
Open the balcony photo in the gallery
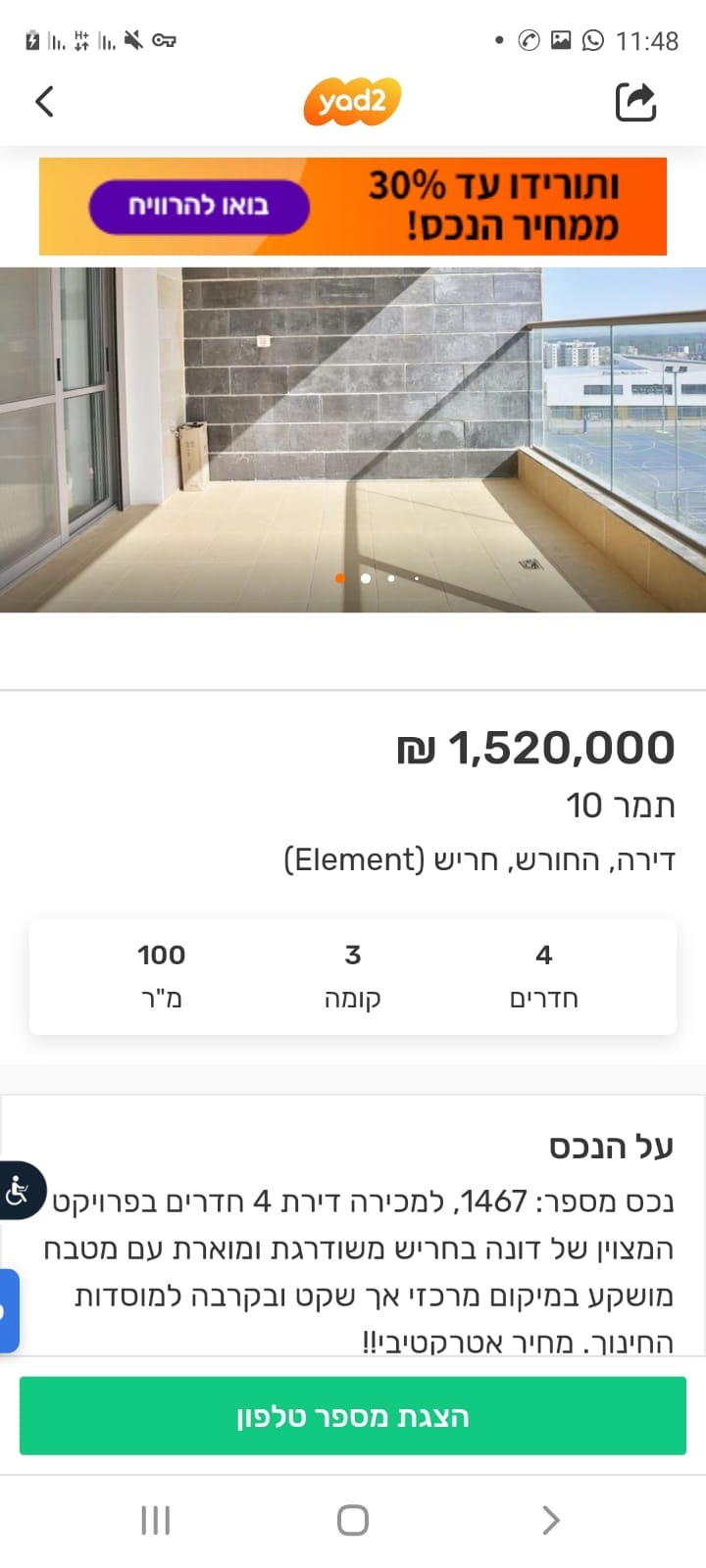coord(353,439)
